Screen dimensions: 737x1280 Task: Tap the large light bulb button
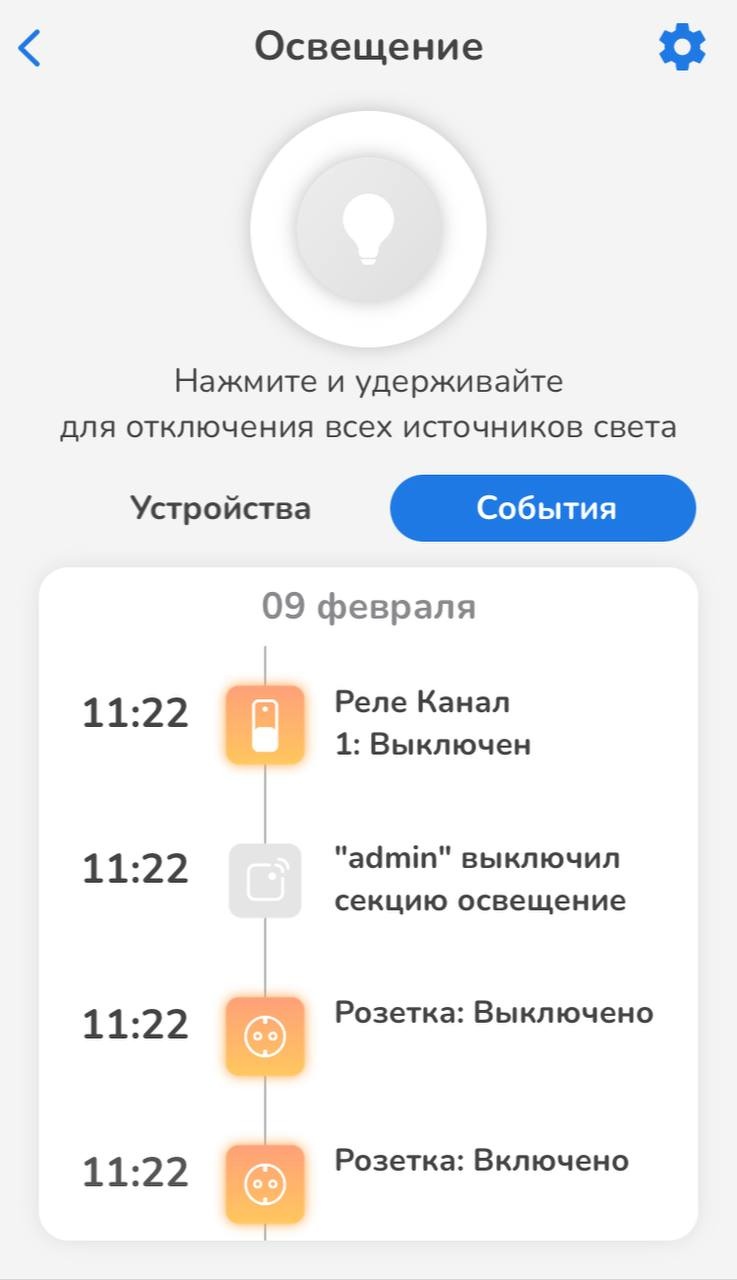(368, 229)
